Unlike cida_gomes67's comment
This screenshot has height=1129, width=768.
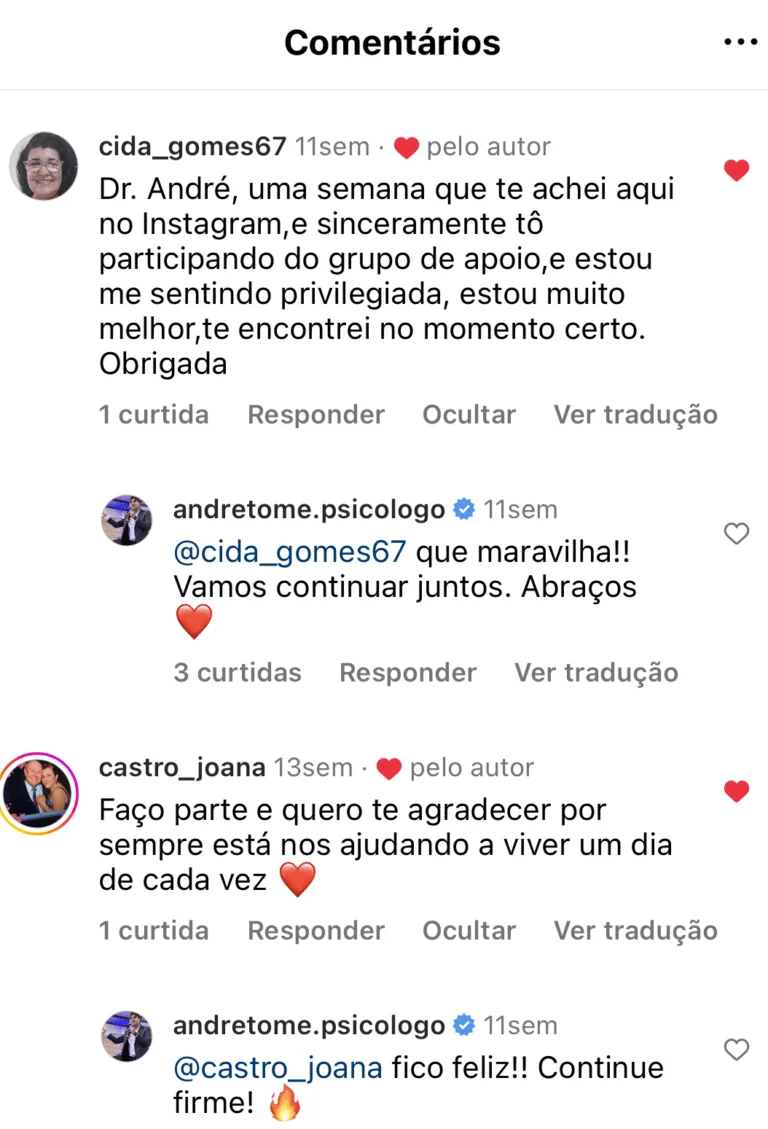(x=736, y=171)
